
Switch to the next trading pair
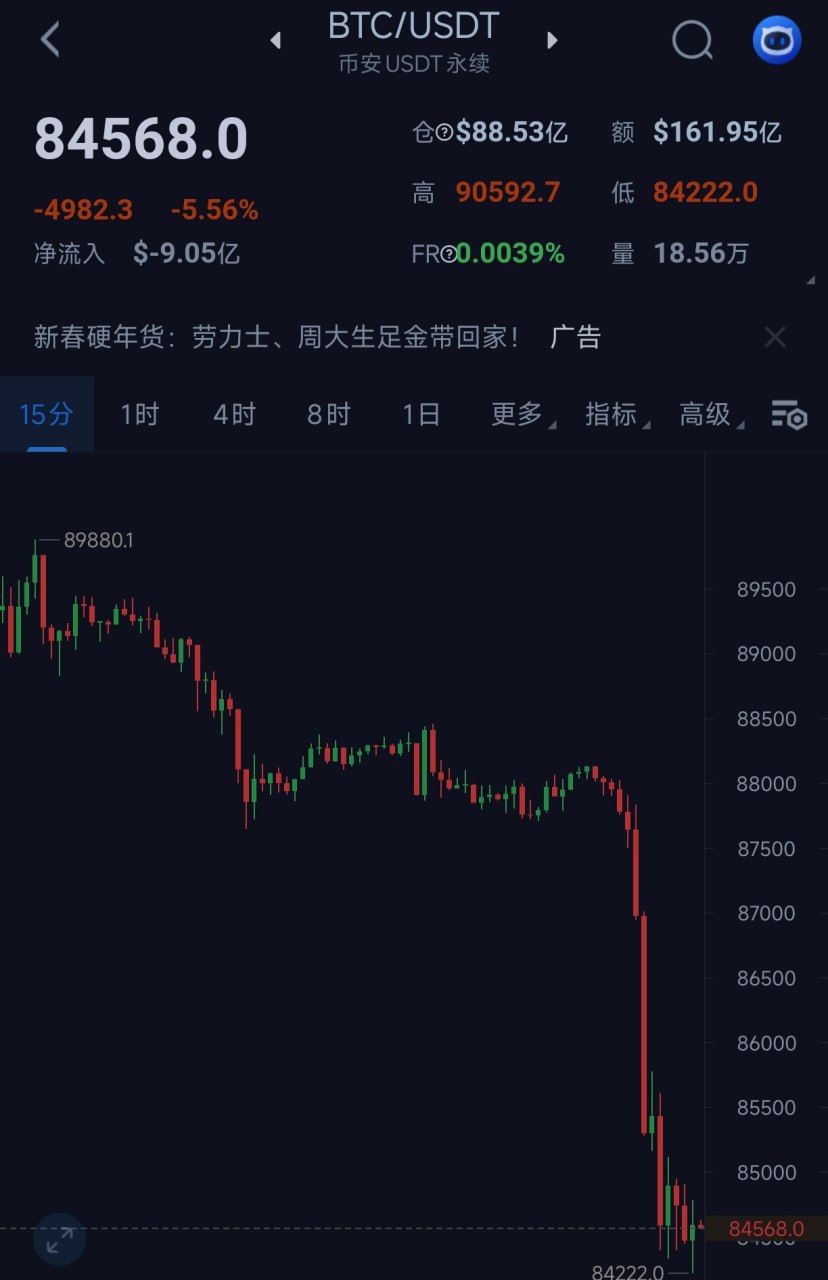(x=551, y=41)
